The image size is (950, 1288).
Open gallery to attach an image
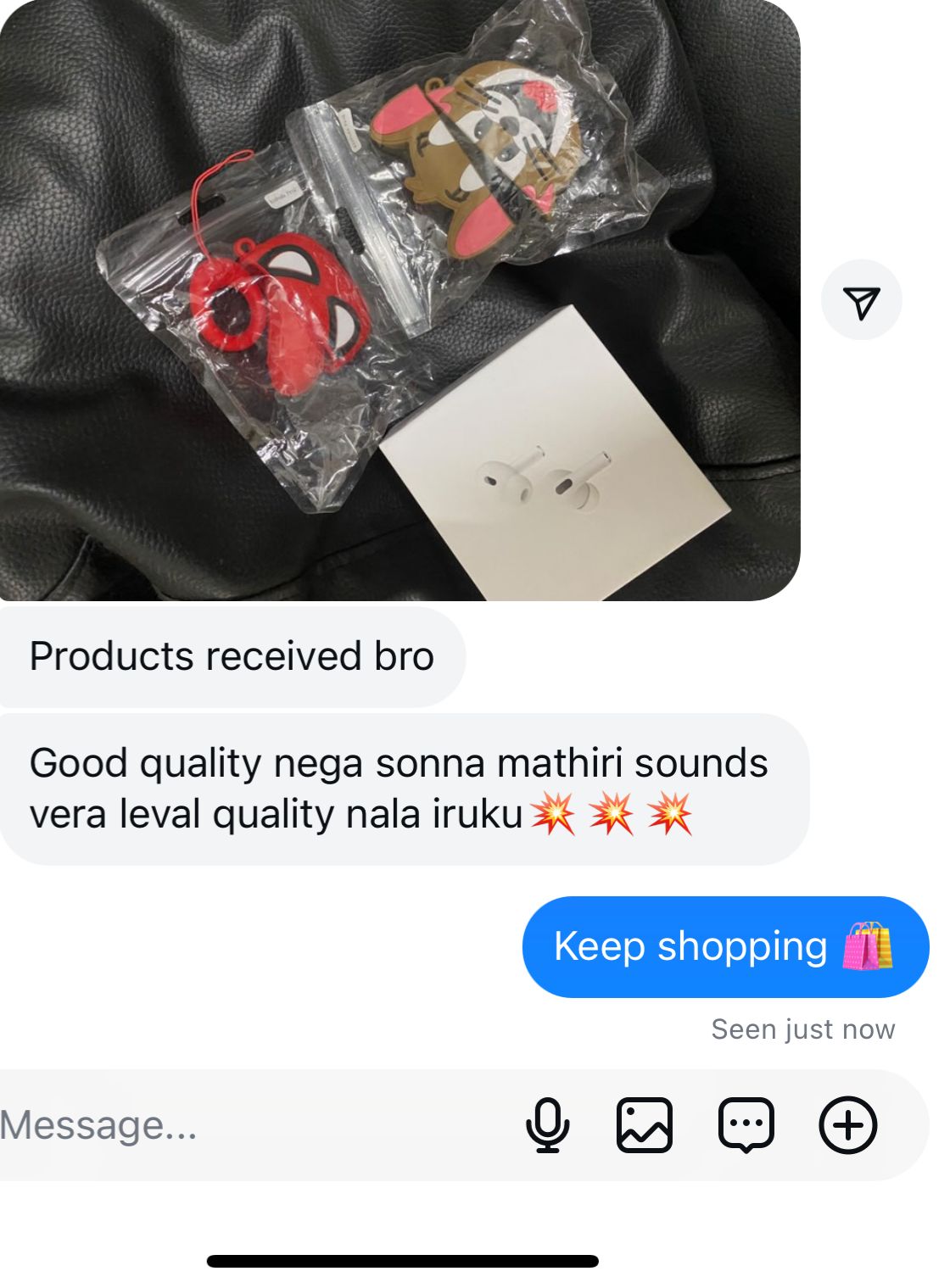tap(644, 1126)
